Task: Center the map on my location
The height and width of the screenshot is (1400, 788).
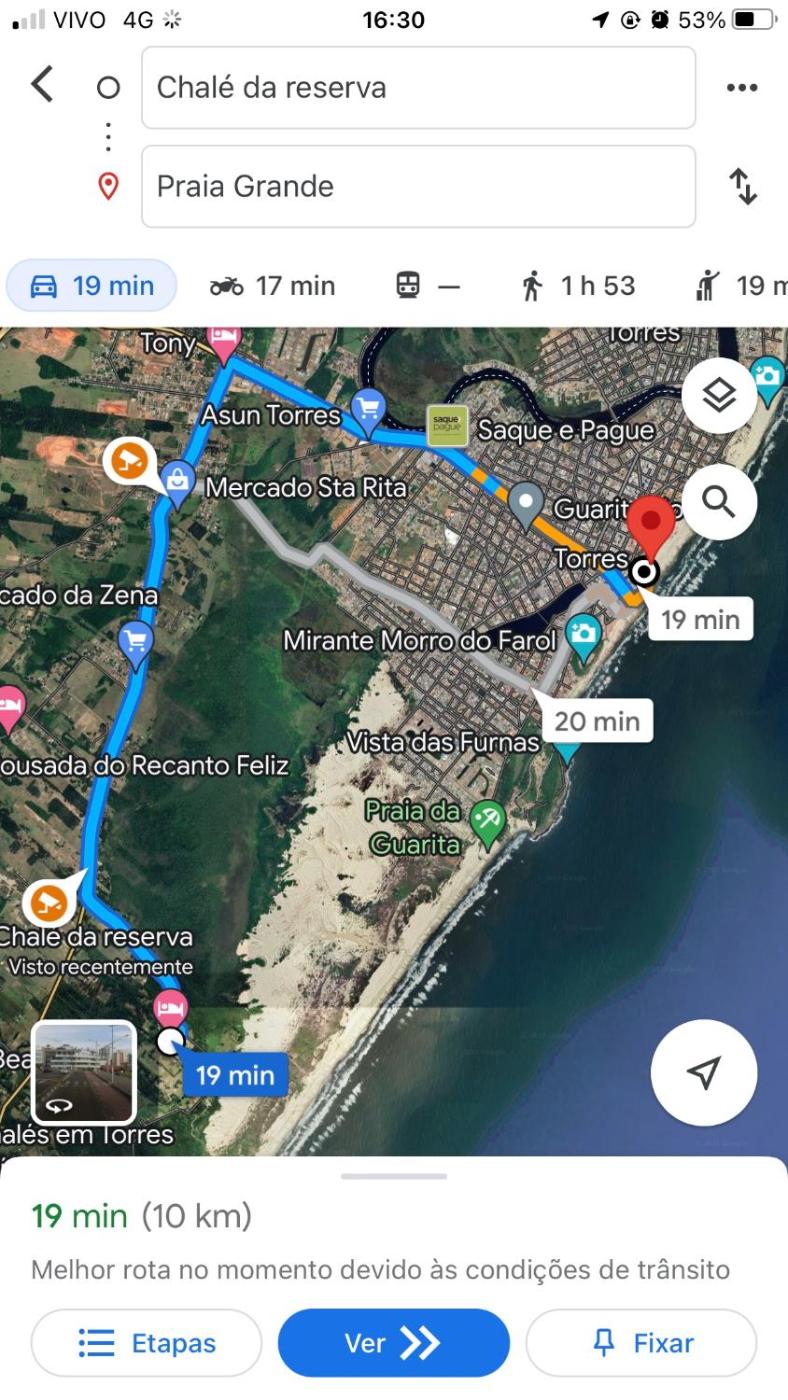Action: point(704,1072)
